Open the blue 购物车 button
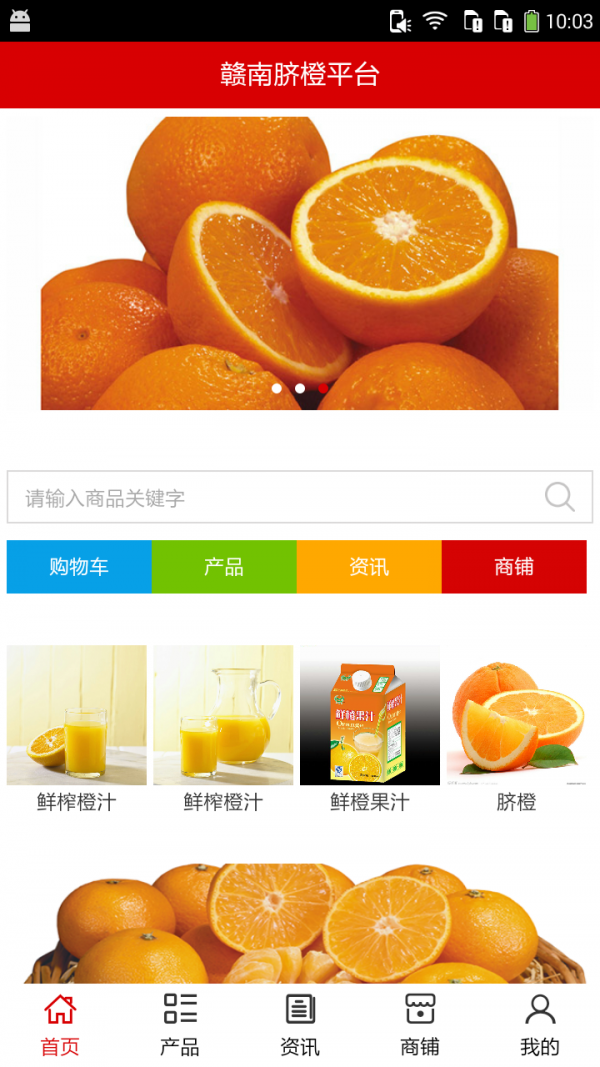600x1067 pixels. coord(79,567)
